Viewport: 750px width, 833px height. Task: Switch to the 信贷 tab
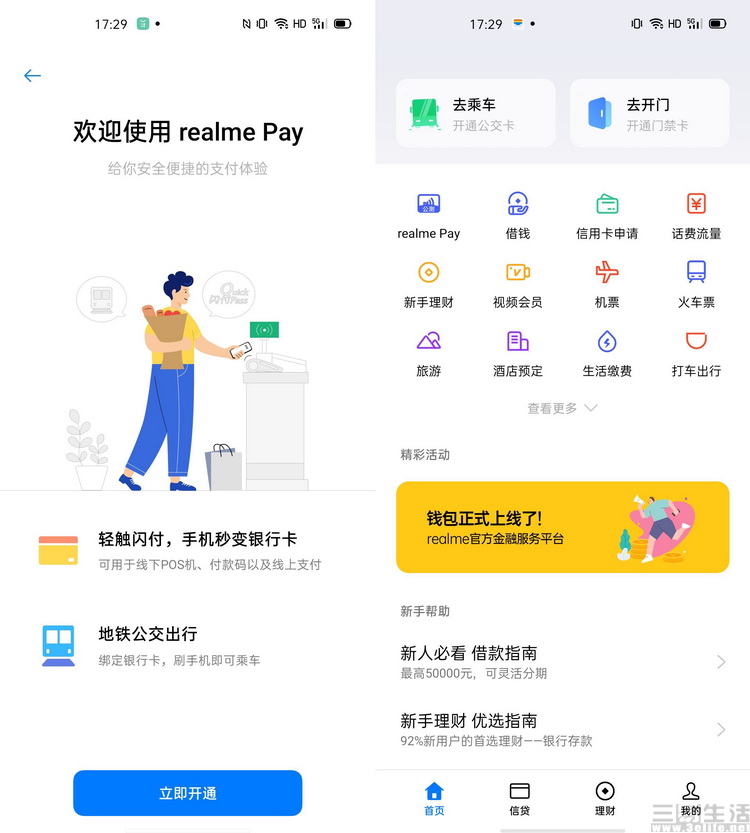[x=519, y=799]
